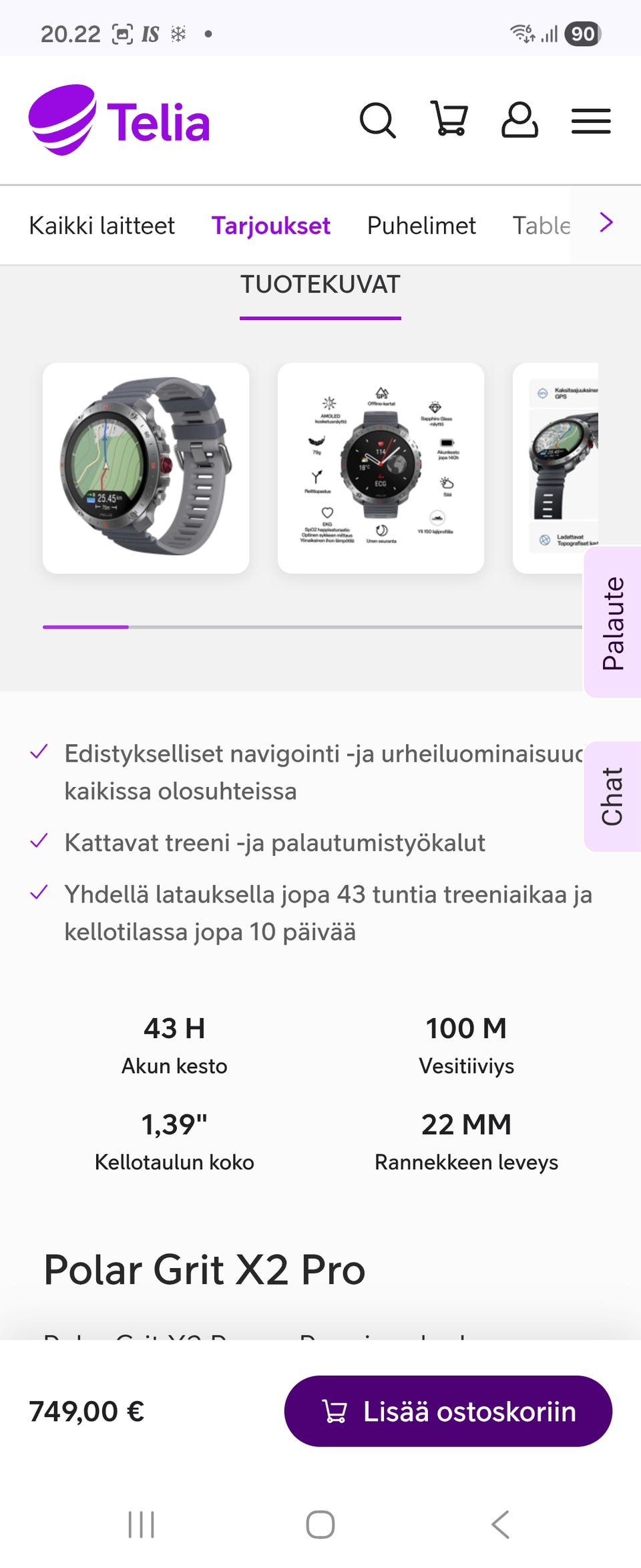Open the hamburger menu icon

(x=590, y=121)
